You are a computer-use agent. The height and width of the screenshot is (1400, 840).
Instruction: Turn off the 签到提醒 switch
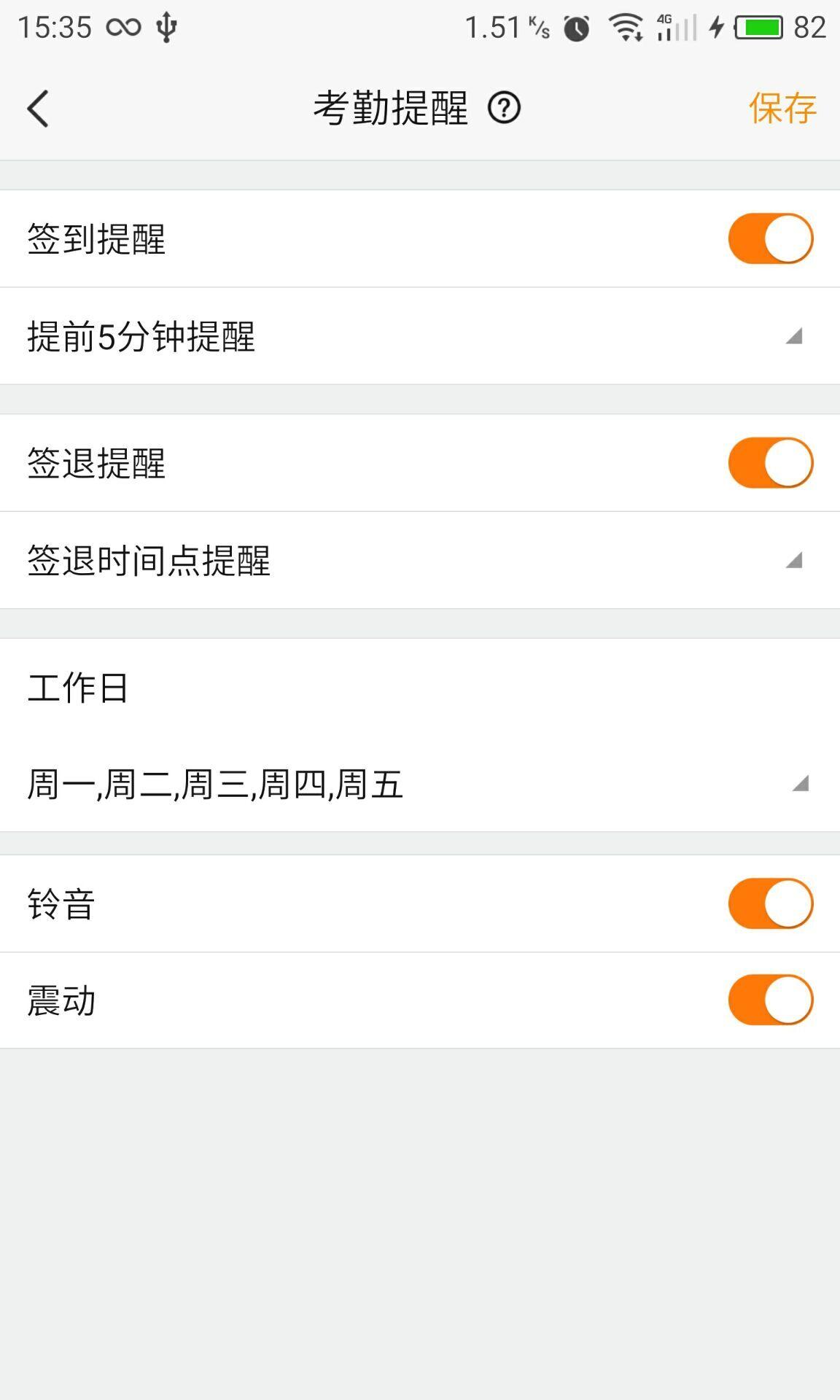[770, 238]
